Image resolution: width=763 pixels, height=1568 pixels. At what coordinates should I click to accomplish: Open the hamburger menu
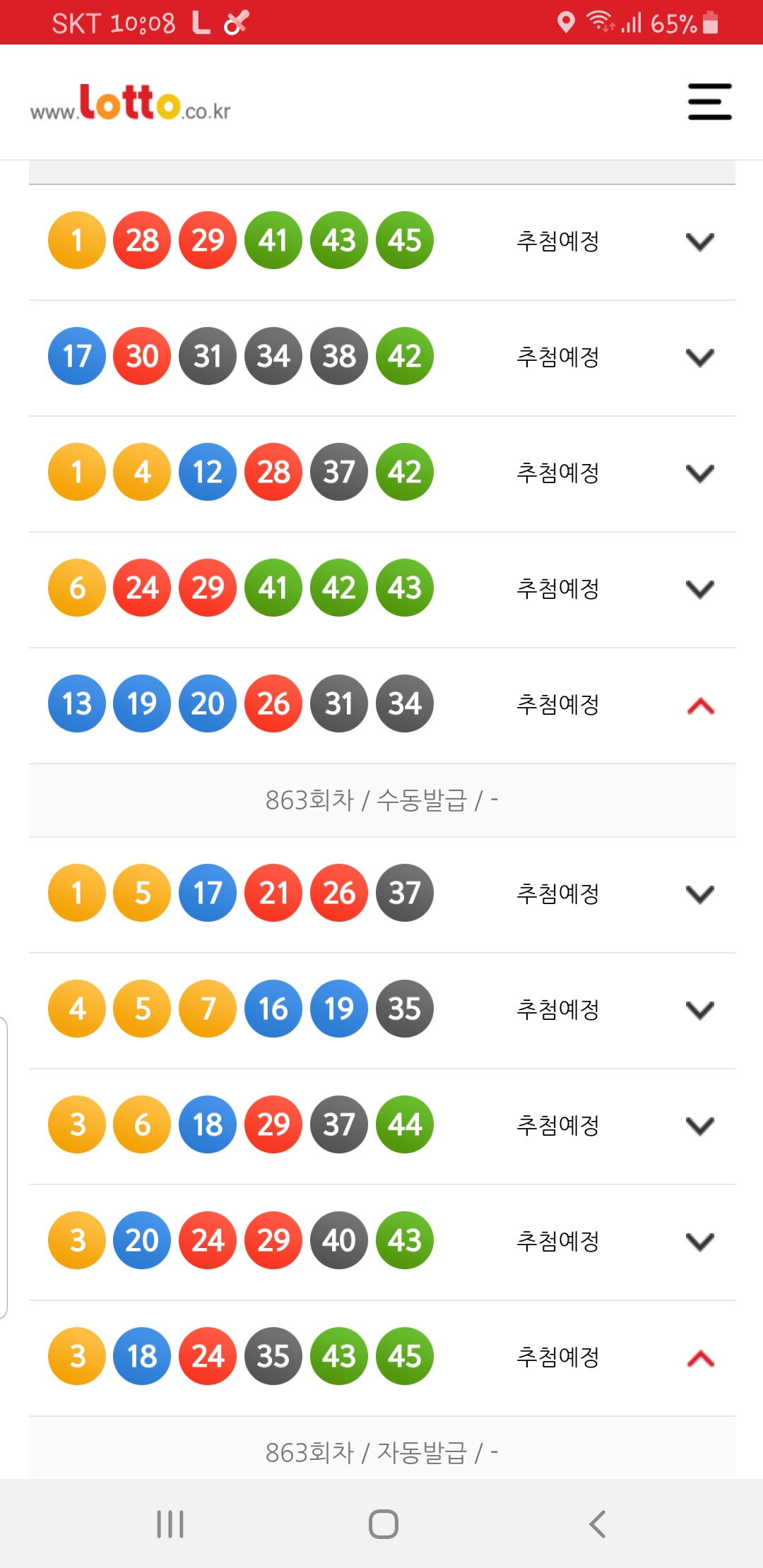(x=709, y=102)
